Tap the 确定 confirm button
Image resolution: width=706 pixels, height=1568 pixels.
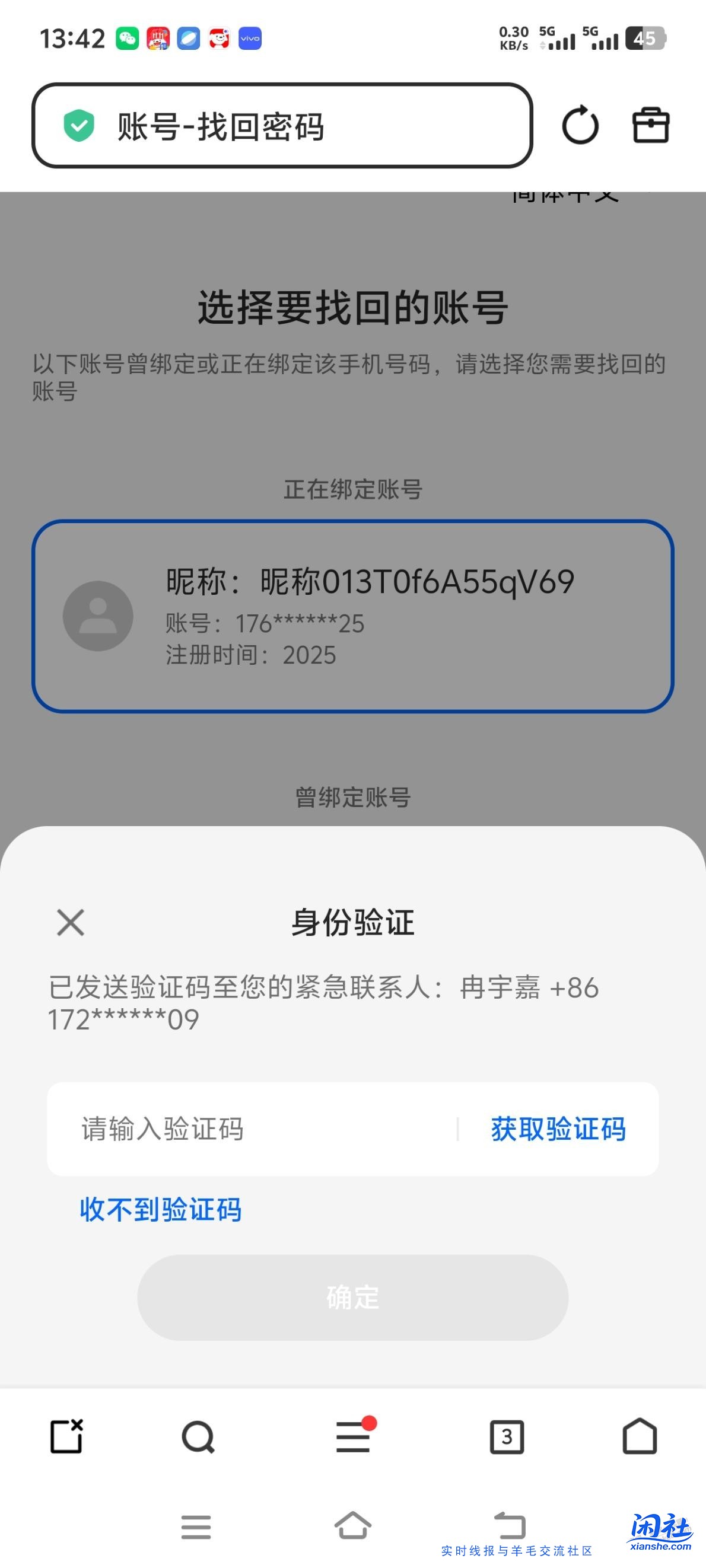point(352,1296)
